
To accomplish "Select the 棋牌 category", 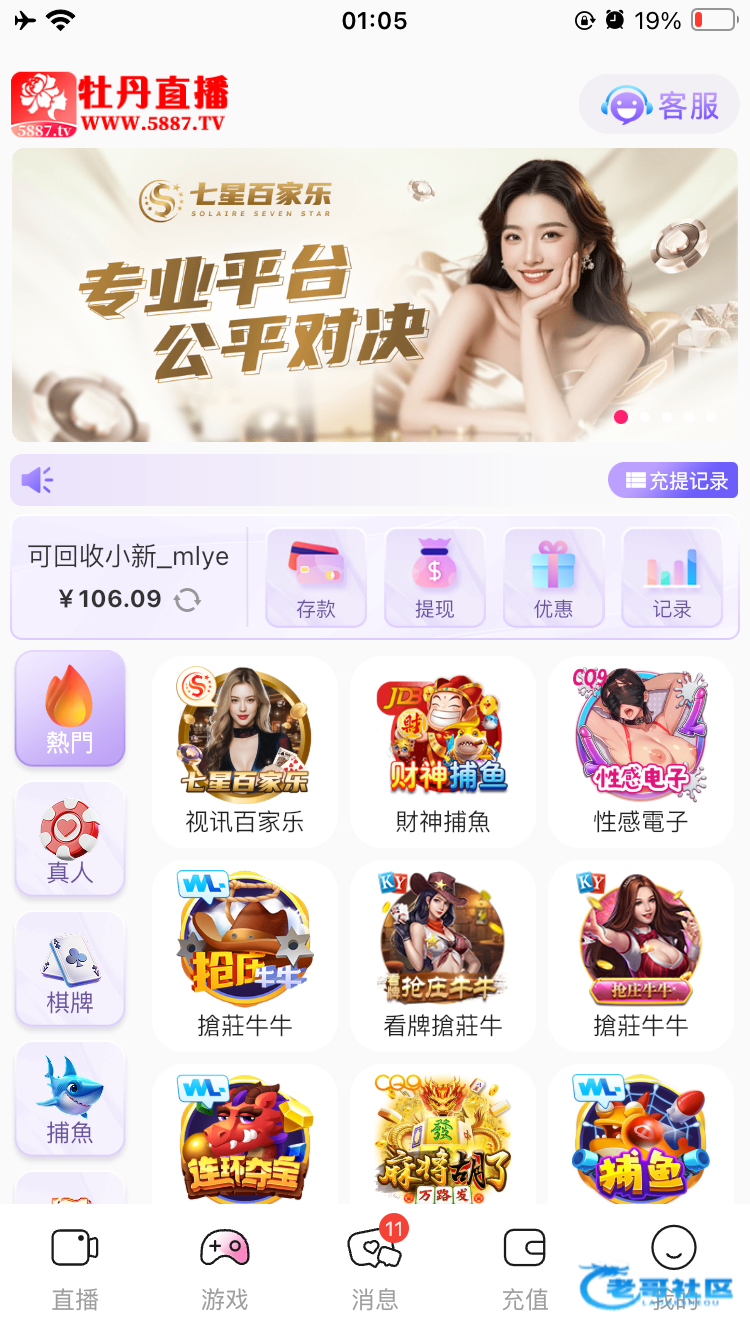I will 70,969.
